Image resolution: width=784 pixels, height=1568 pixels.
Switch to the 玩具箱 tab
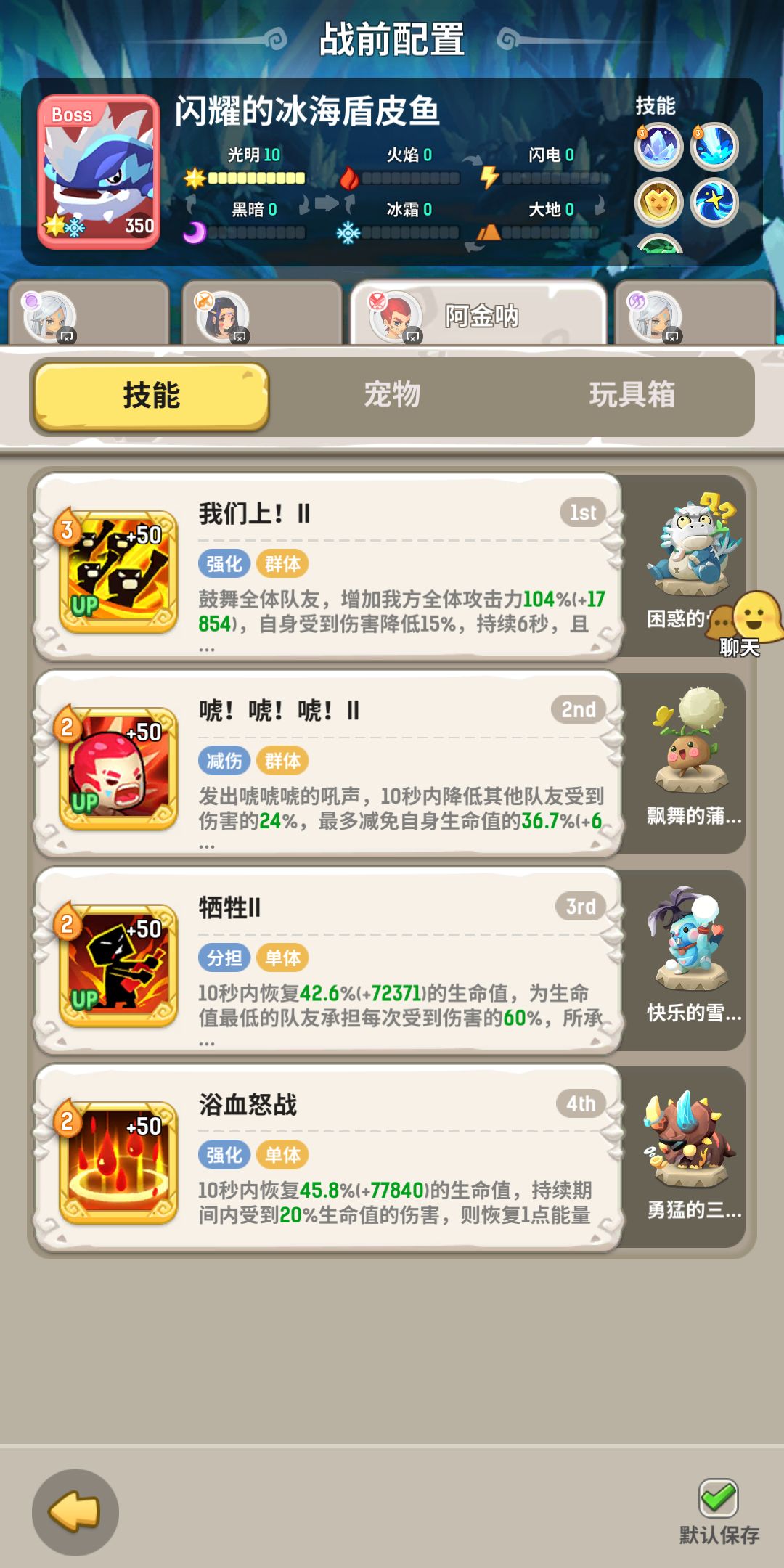point(633,397)
